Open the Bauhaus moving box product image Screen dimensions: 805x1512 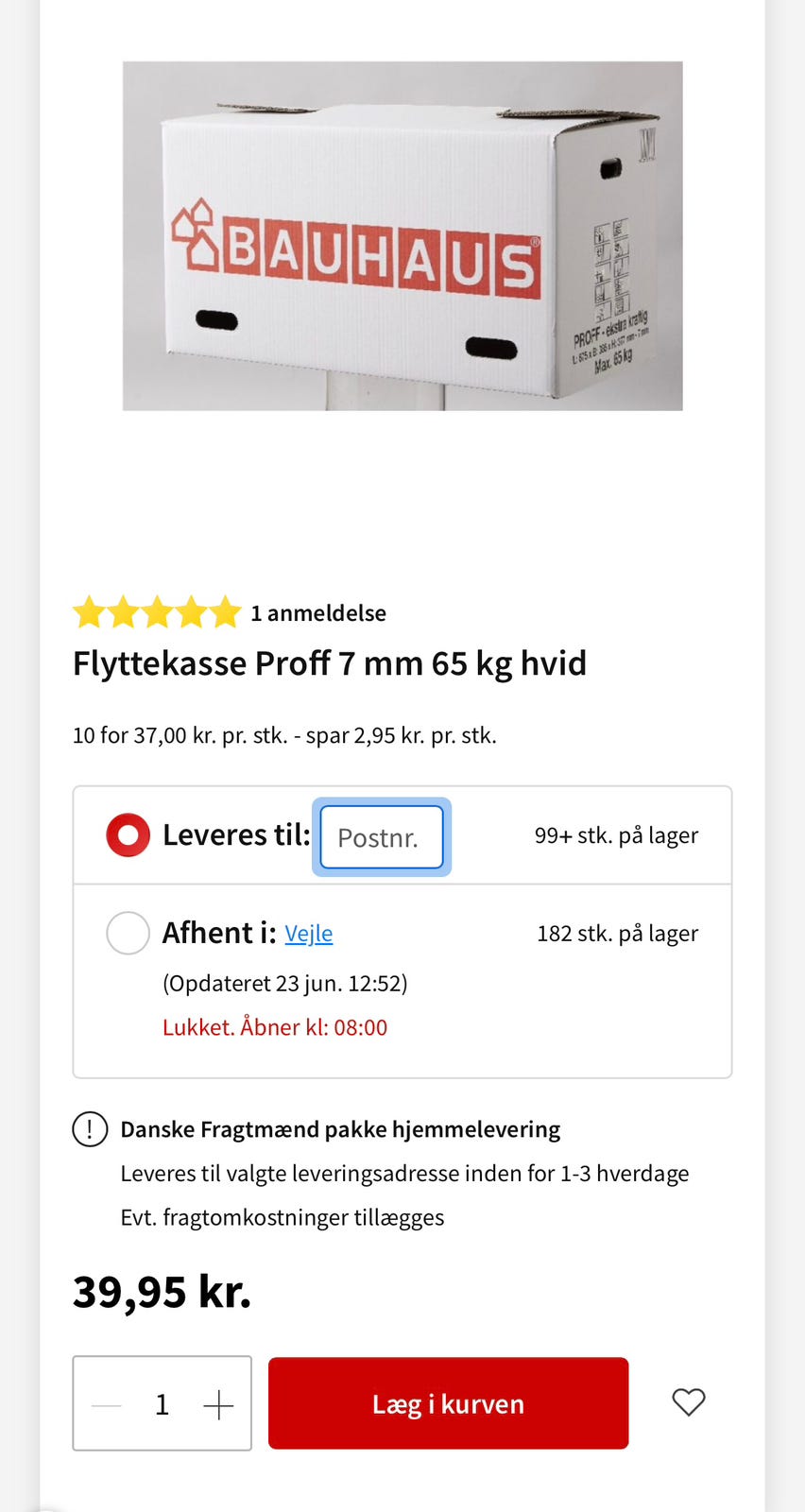(402, 236)
